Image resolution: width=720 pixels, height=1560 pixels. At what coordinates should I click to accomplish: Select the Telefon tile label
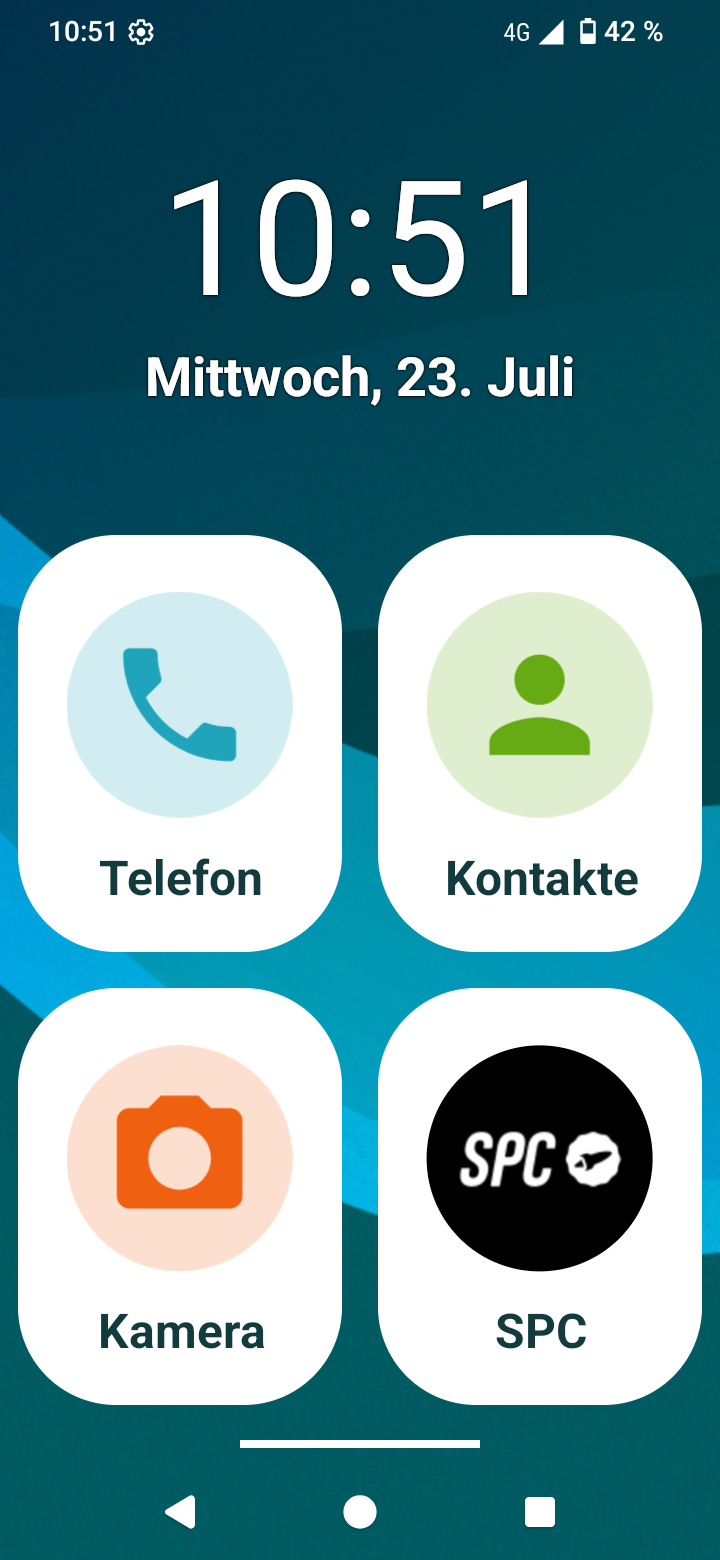pos(179,878)
